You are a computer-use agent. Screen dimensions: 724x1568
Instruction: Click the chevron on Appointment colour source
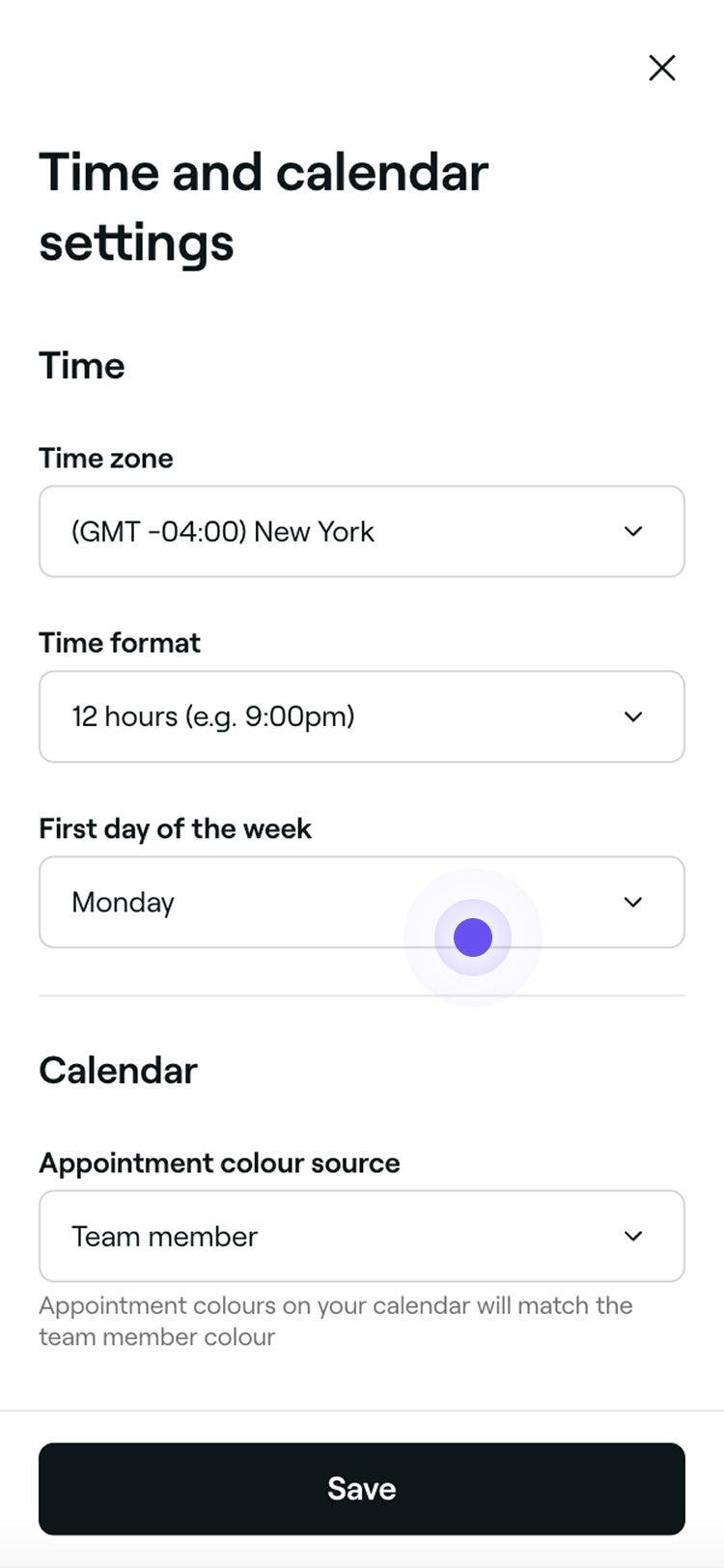633,1236
